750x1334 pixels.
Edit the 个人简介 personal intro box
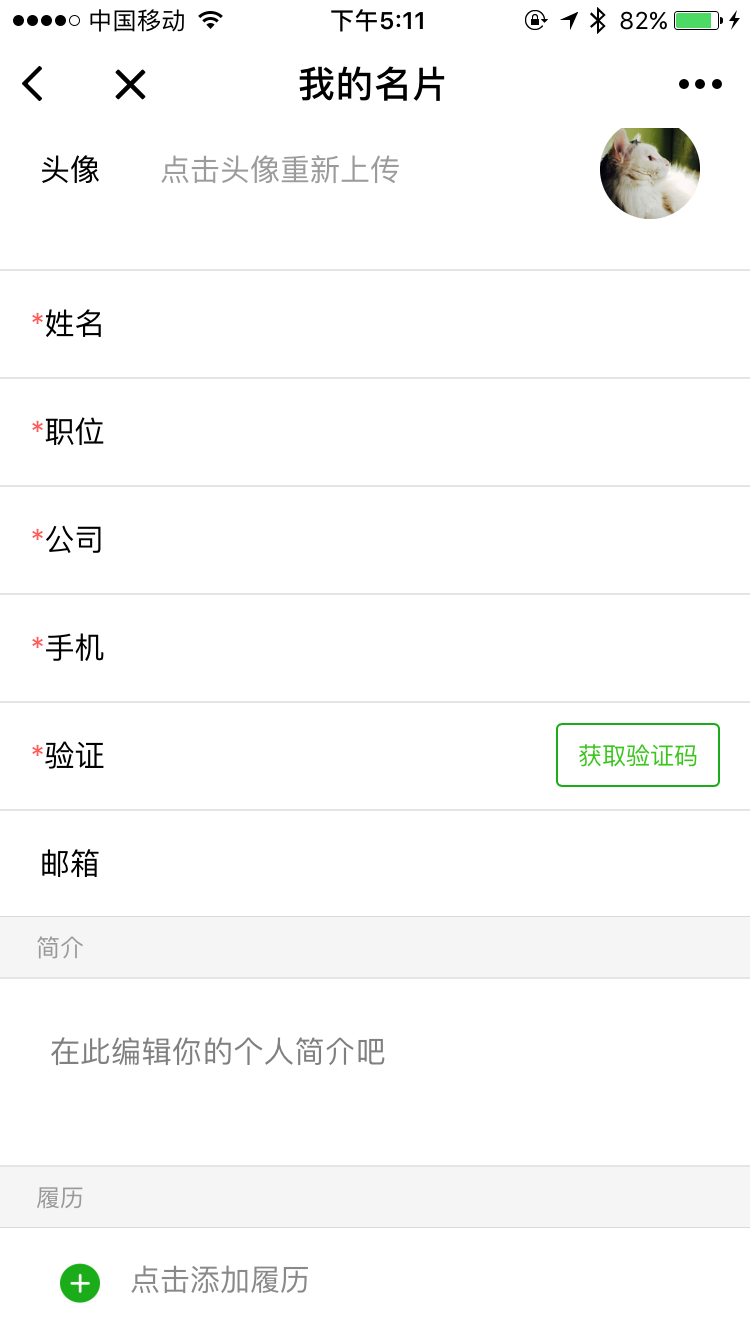[375, 1070]
